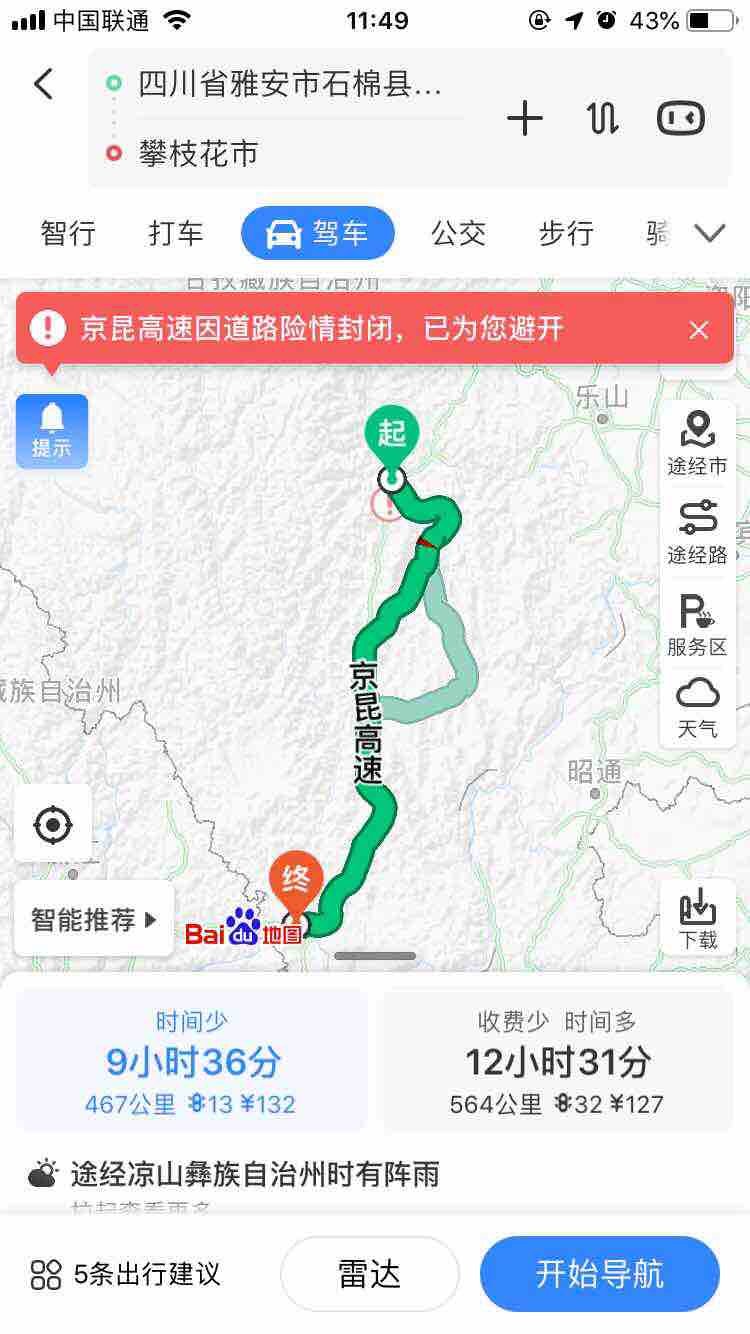Expand more travel modes chevron
The image size is (750, 1334).
[709, 233]
